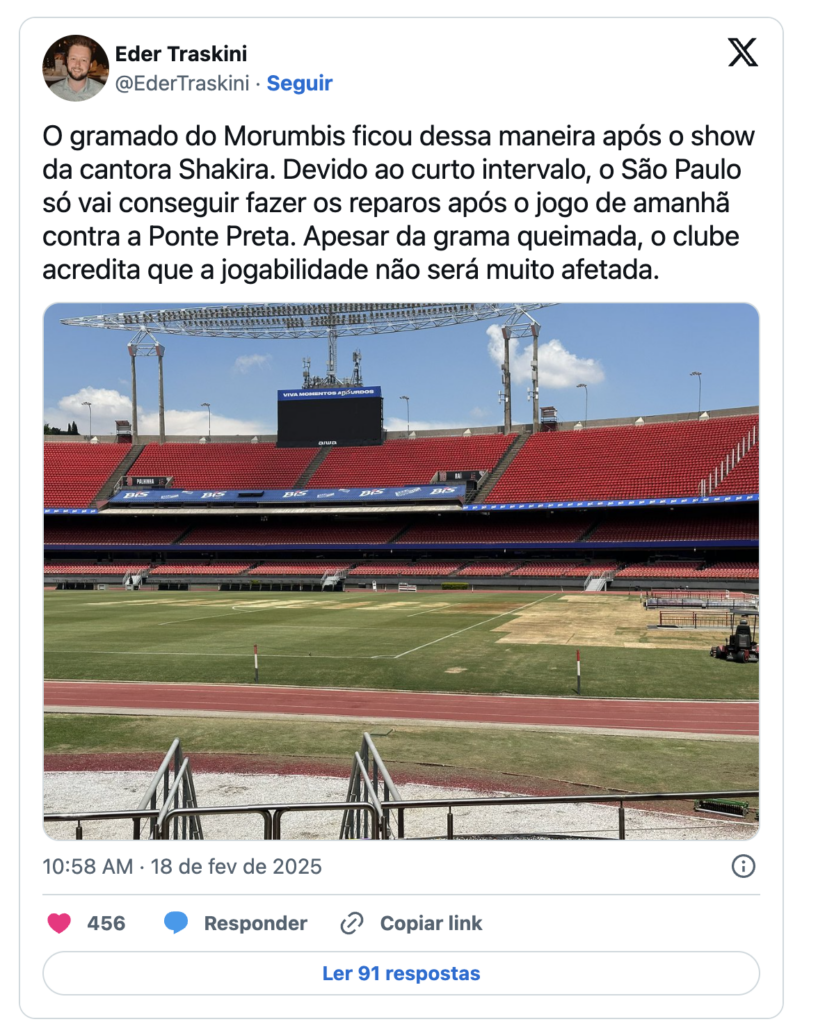This screenshot has height=1024, width=818.
Task: Open the post timestamp link
Action: pyautogui.click(x=182, y=866)
